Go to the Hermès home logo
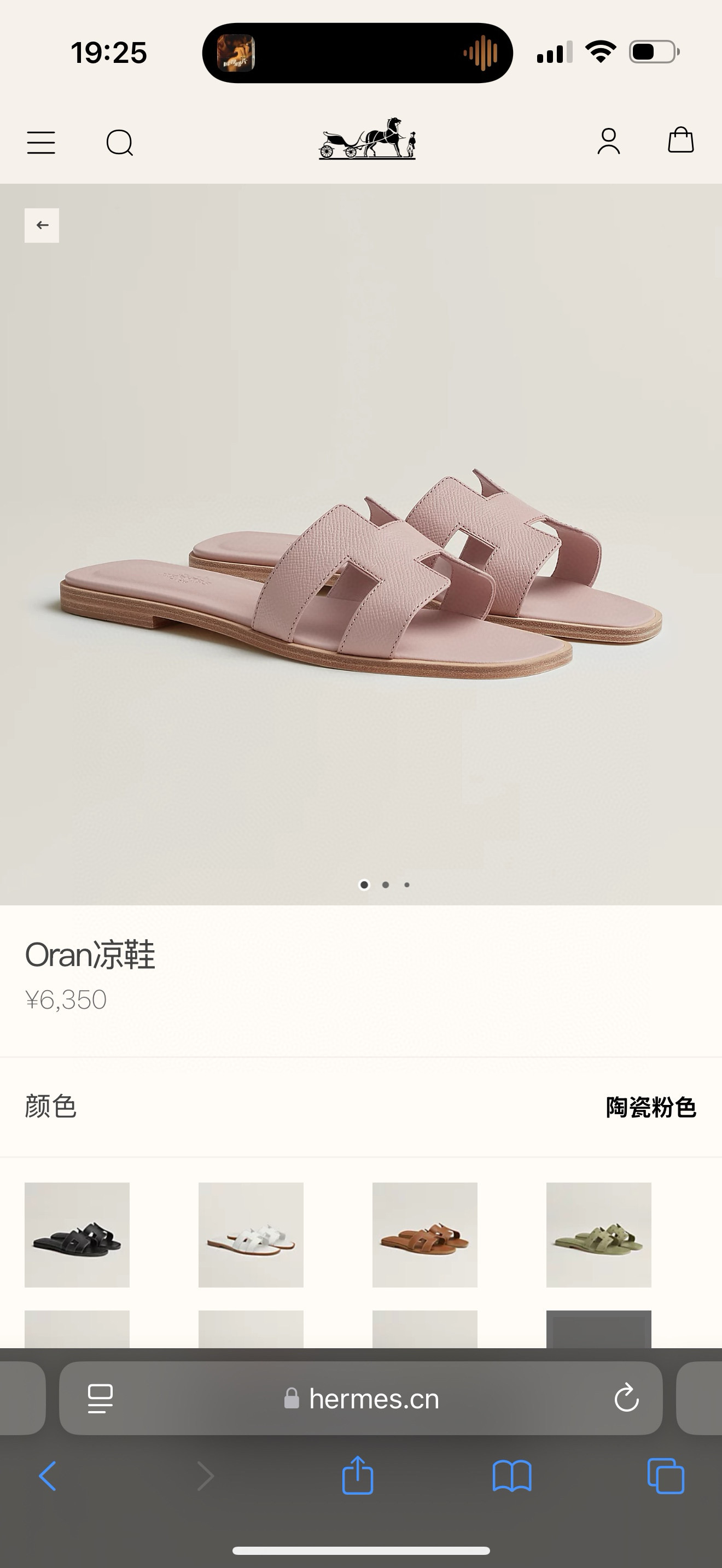Image resolution: width=722 pixels, height=1568 pixels. tap(367, 139)
